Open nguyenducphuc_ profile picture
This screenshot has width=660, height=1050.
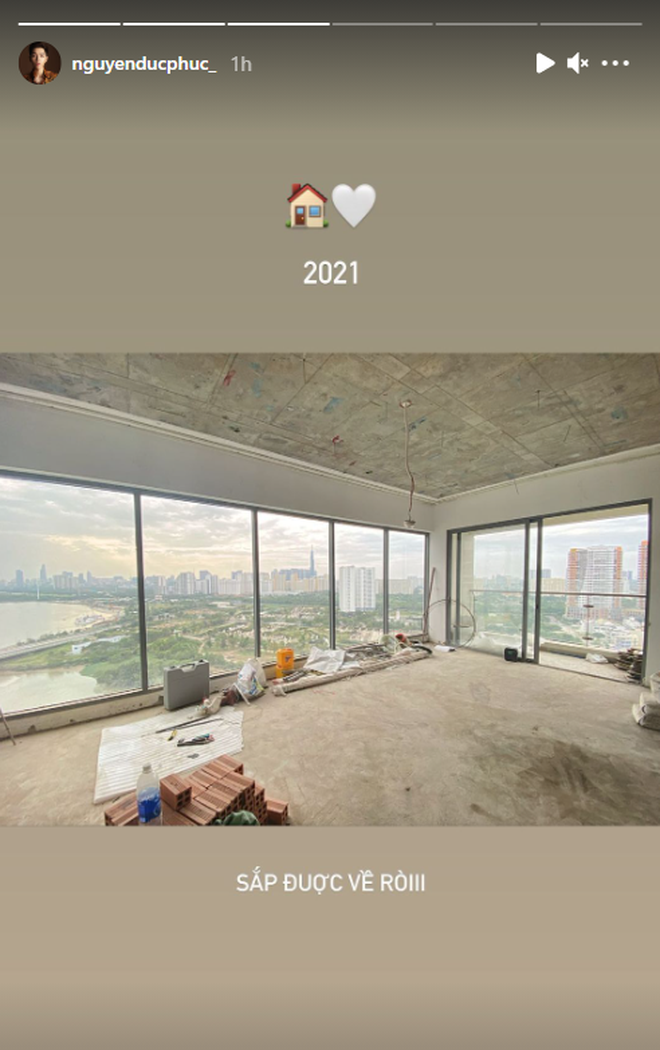[39, 63]
